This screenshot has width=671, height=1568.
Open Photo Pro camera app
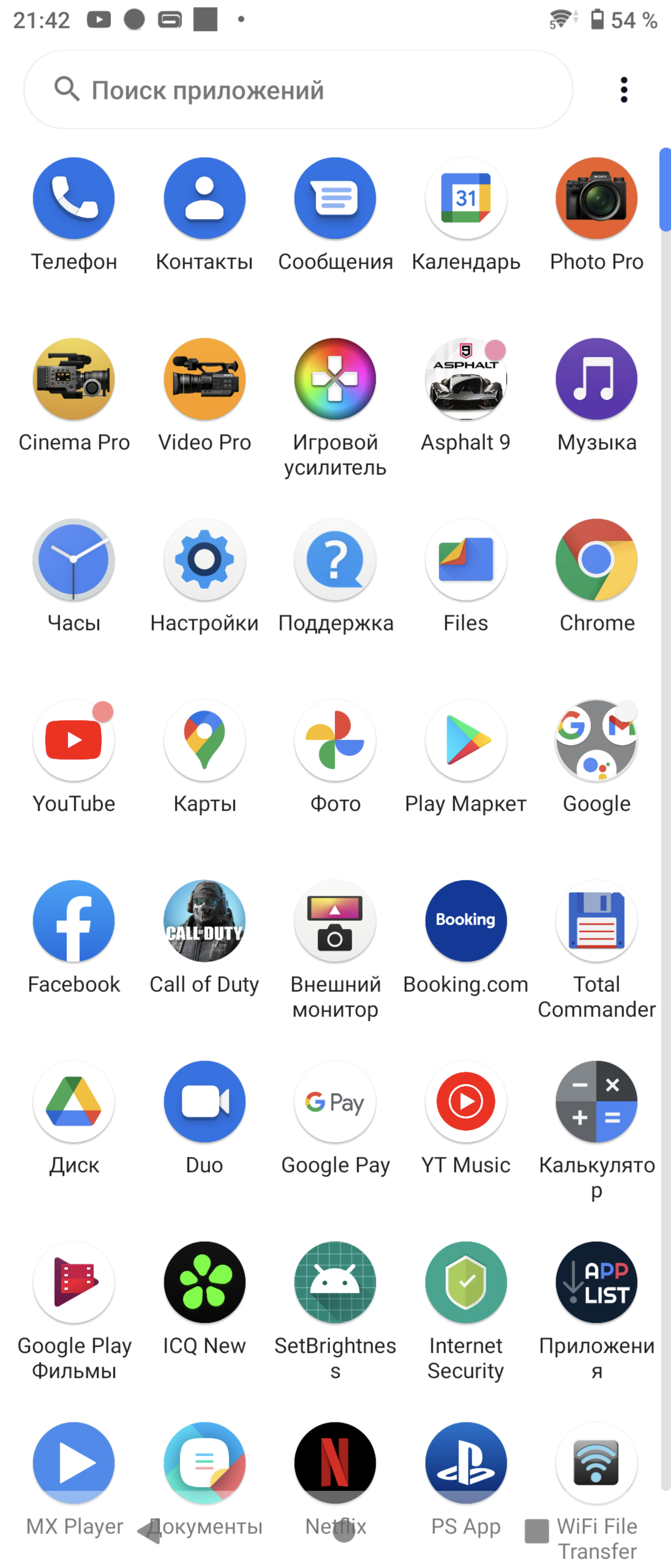[x=596, y=198]
